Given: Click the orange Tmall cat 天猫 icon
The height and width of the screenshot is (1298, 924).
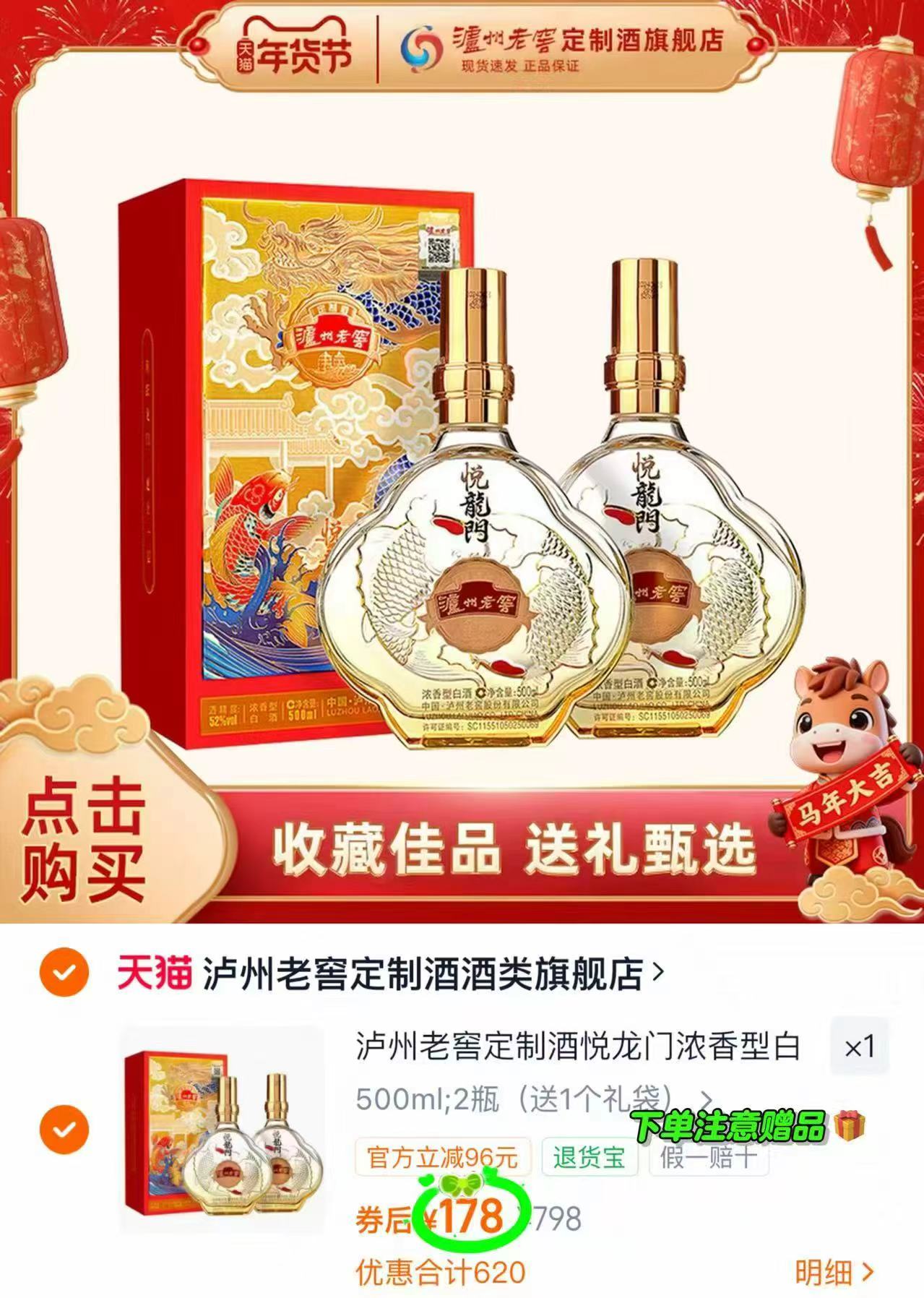Looking at the screenshot, I should click(x=160, y=973).
